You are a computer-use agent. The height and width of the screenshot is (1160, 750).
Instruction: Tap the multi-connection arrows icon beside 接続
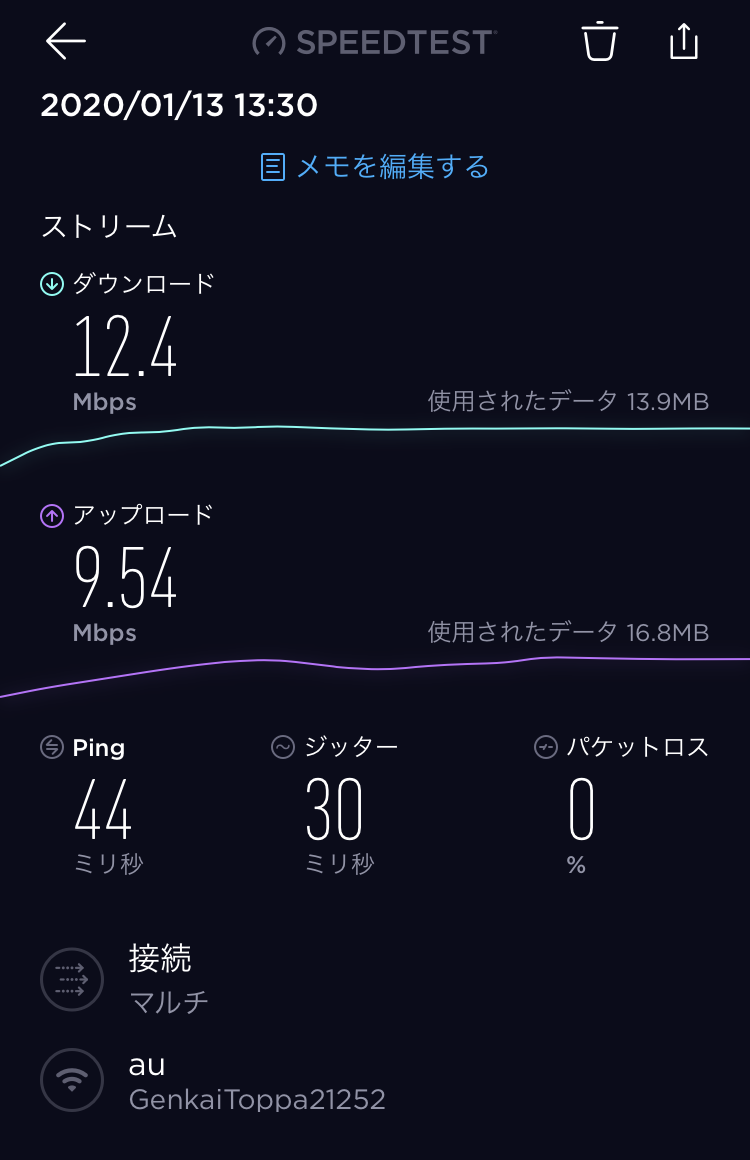pyautogui.click(x=72, y=979)
